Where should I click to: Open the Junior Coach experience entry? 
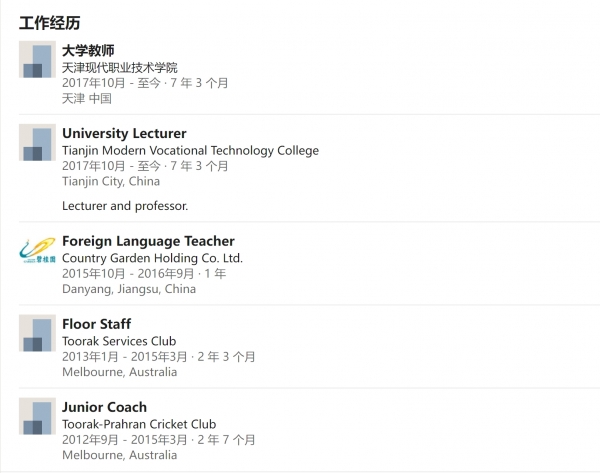(104, 407)
